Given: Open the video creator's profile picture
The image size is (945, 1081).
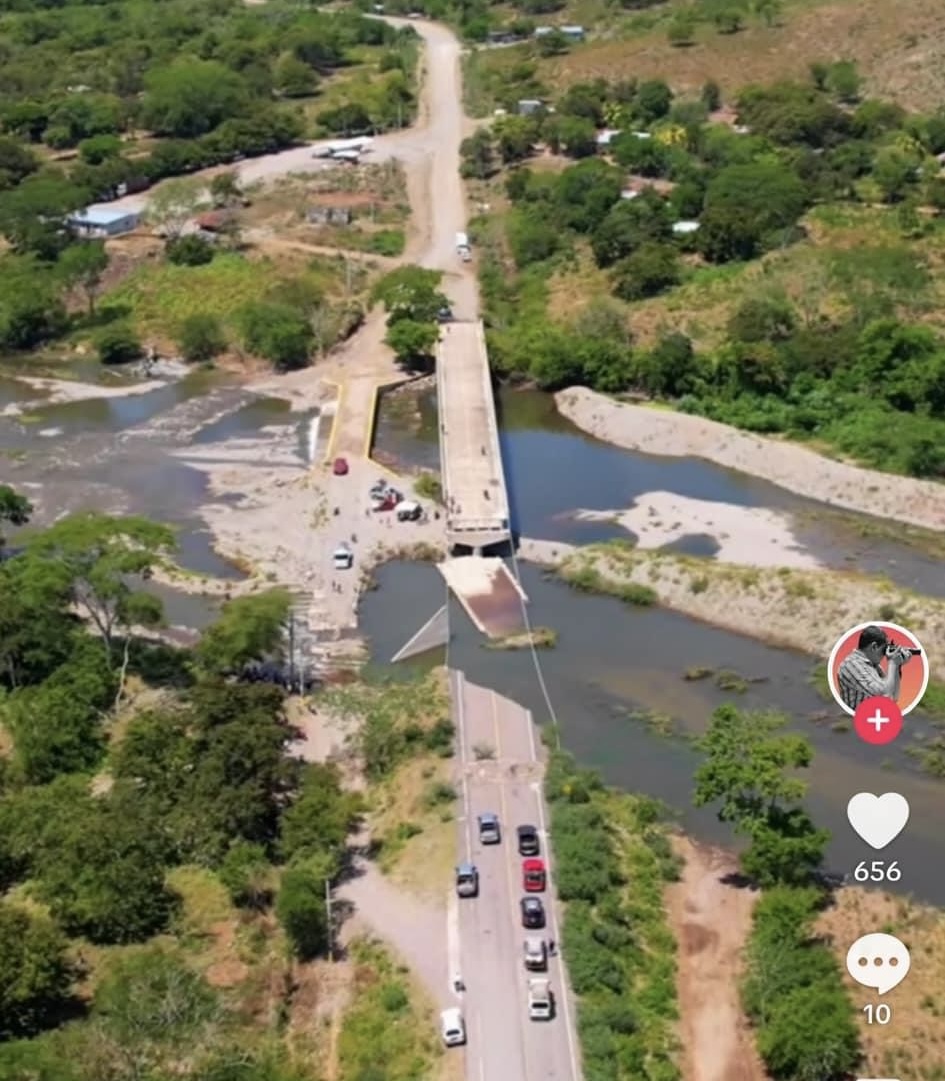Looking at the screenshot, I should pos(877,667).
